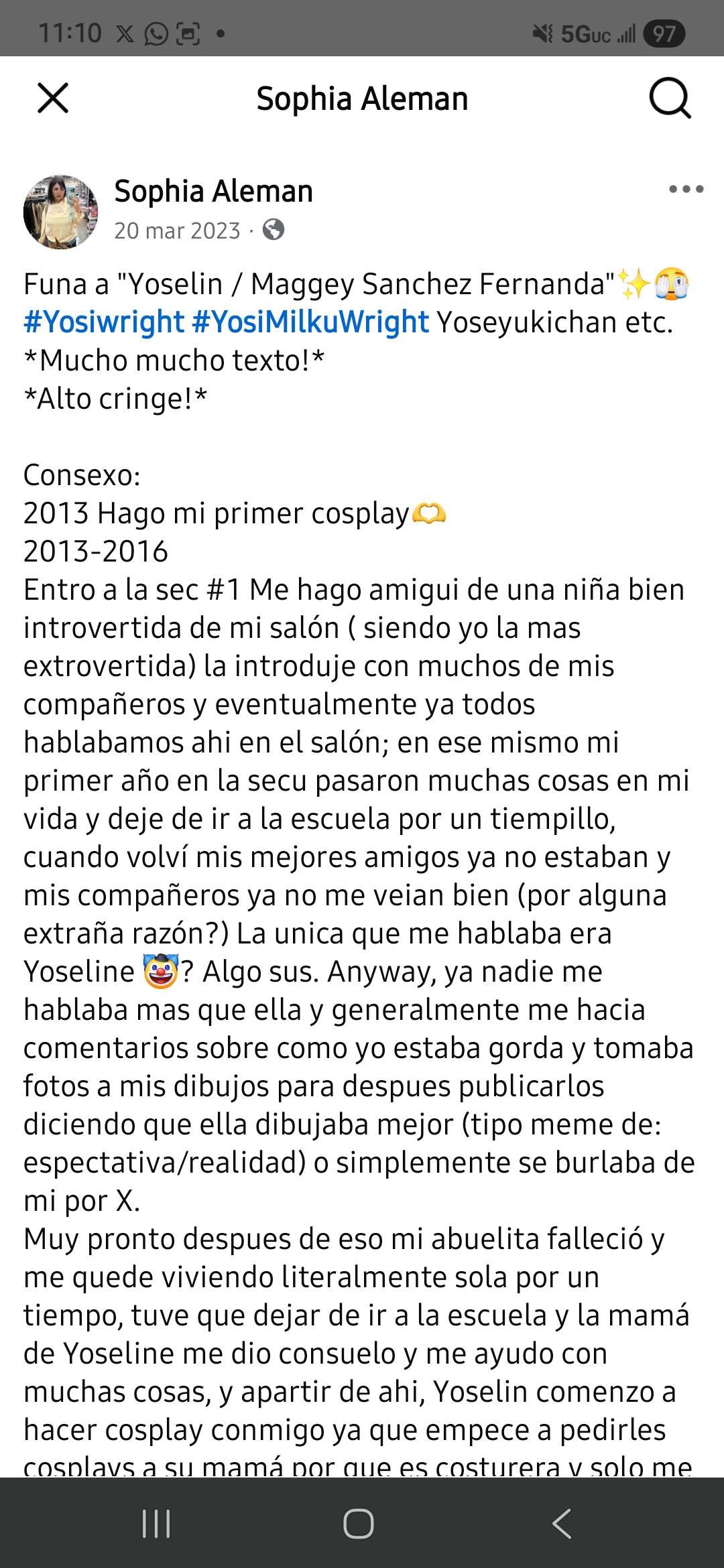Show recent apps

point(157,1523)
